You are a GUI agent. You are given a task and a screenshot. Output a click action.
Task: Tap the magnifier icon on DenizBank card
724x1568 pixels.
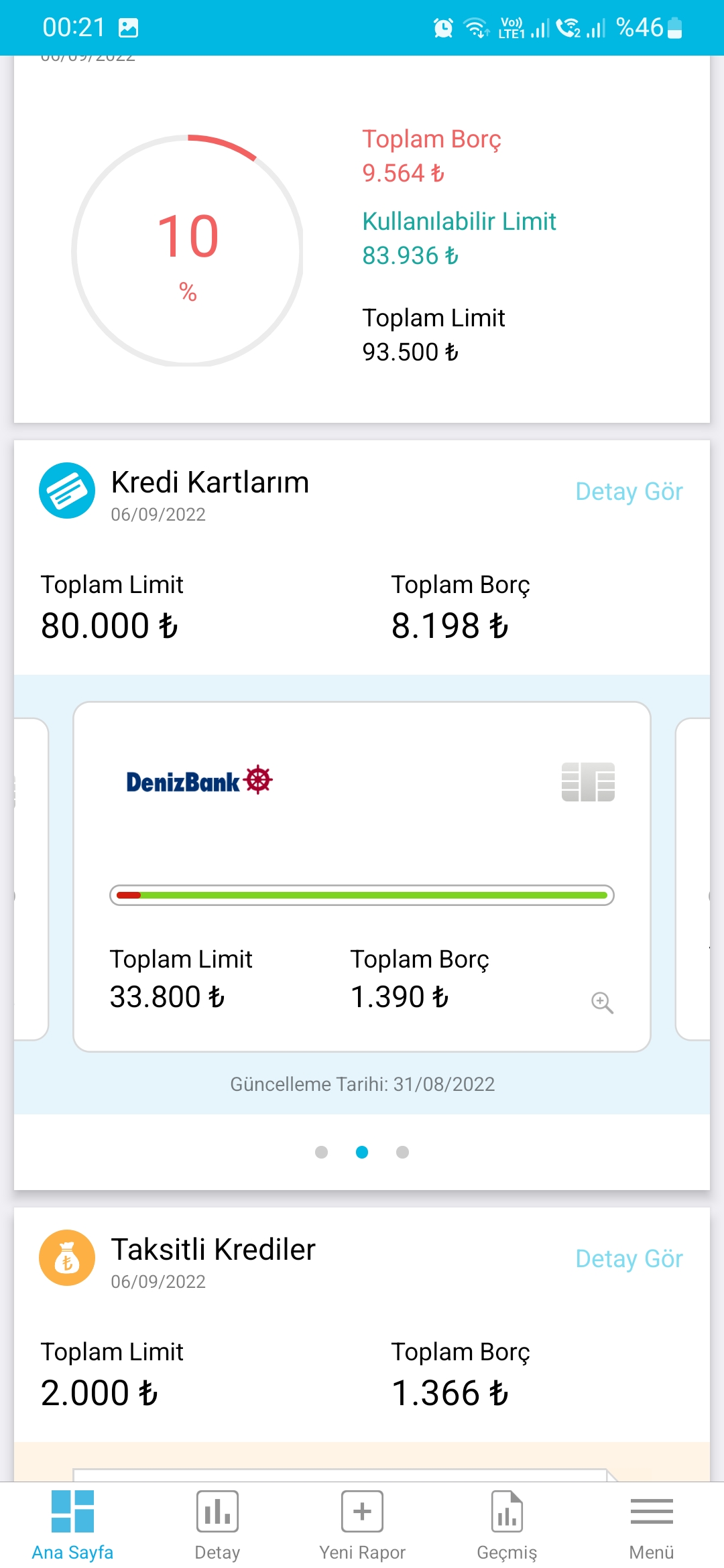click(602, 1002)
